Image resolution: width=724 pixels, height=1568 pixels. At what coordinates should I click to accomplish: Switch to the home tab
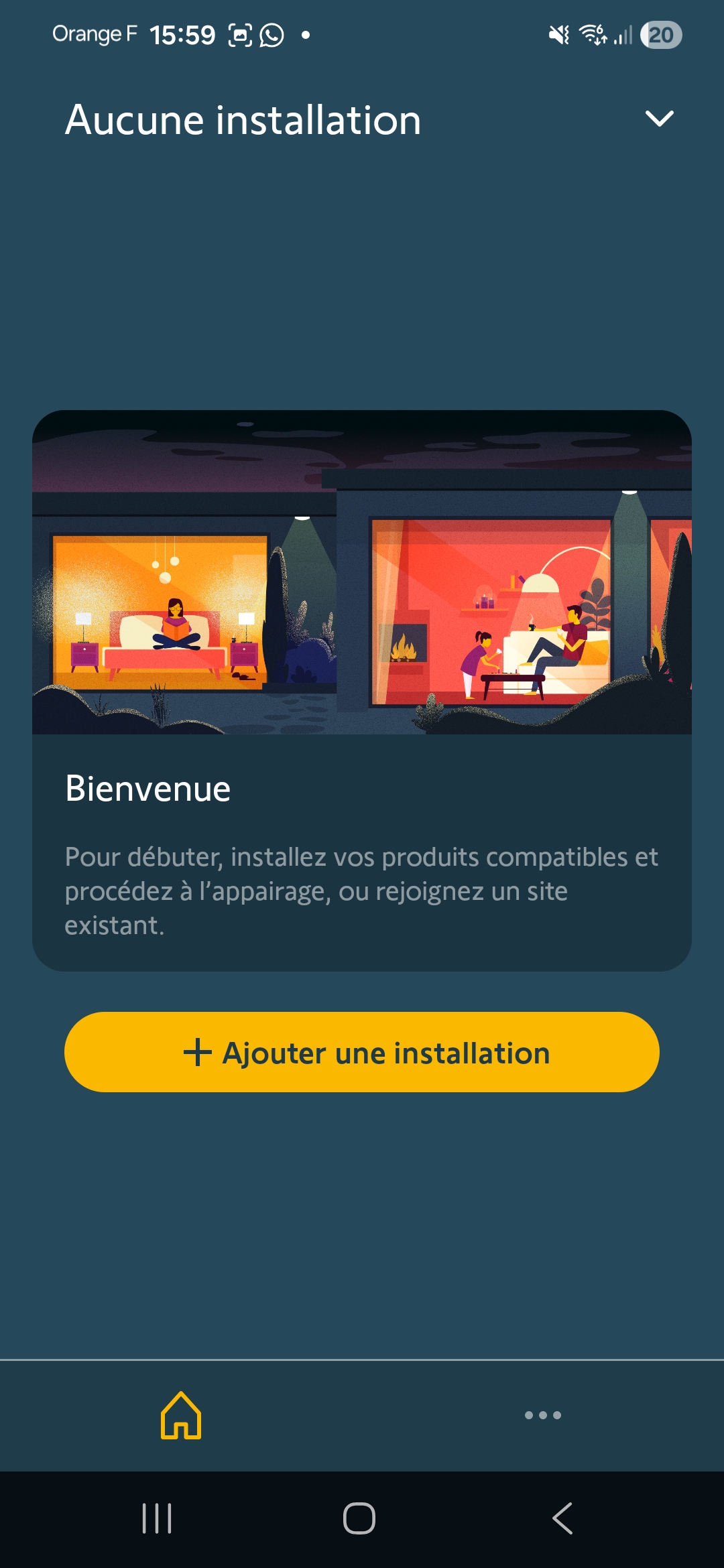click(181, 1415)
